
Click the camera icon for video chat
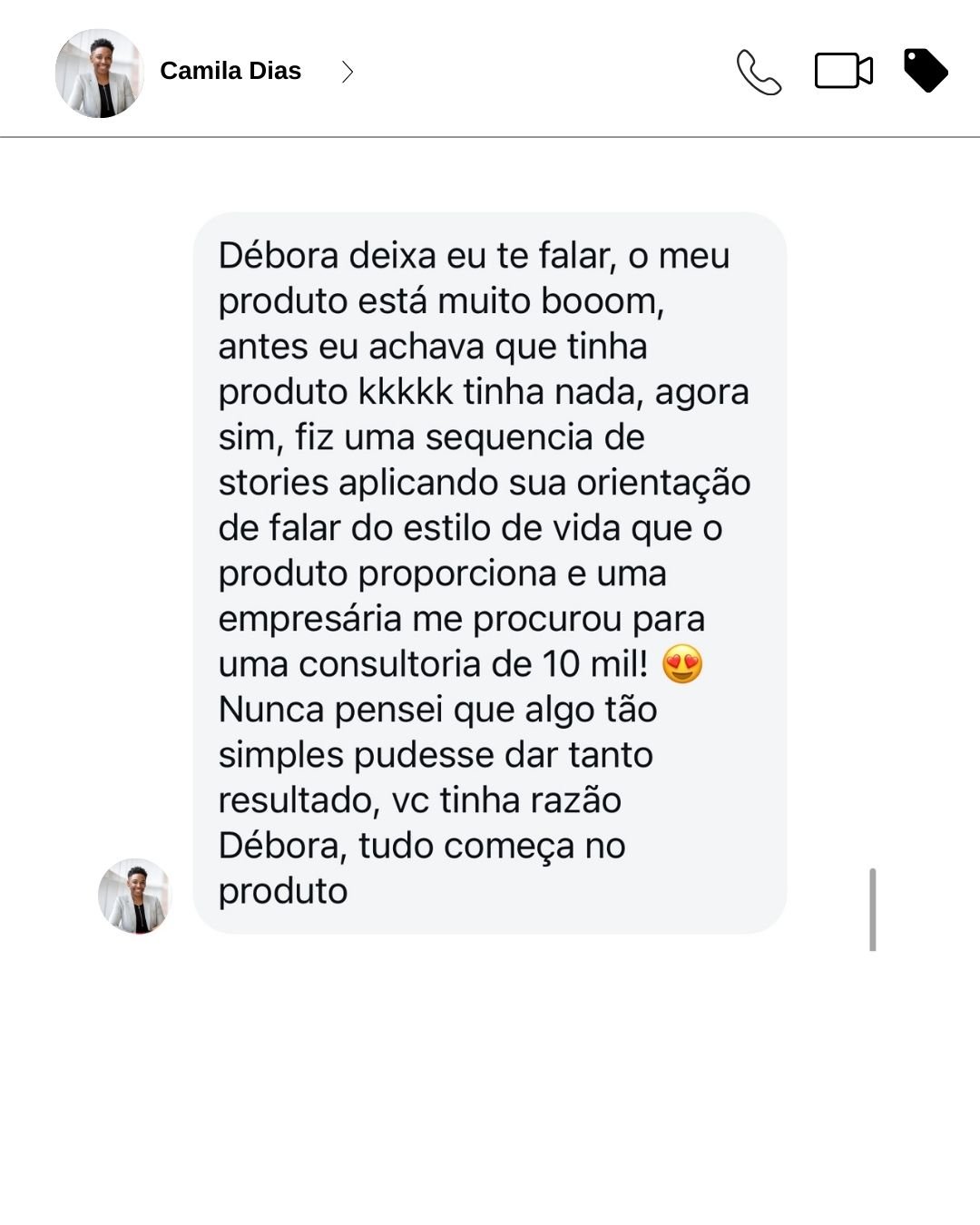pyautogui.click(x=844, y=73)
